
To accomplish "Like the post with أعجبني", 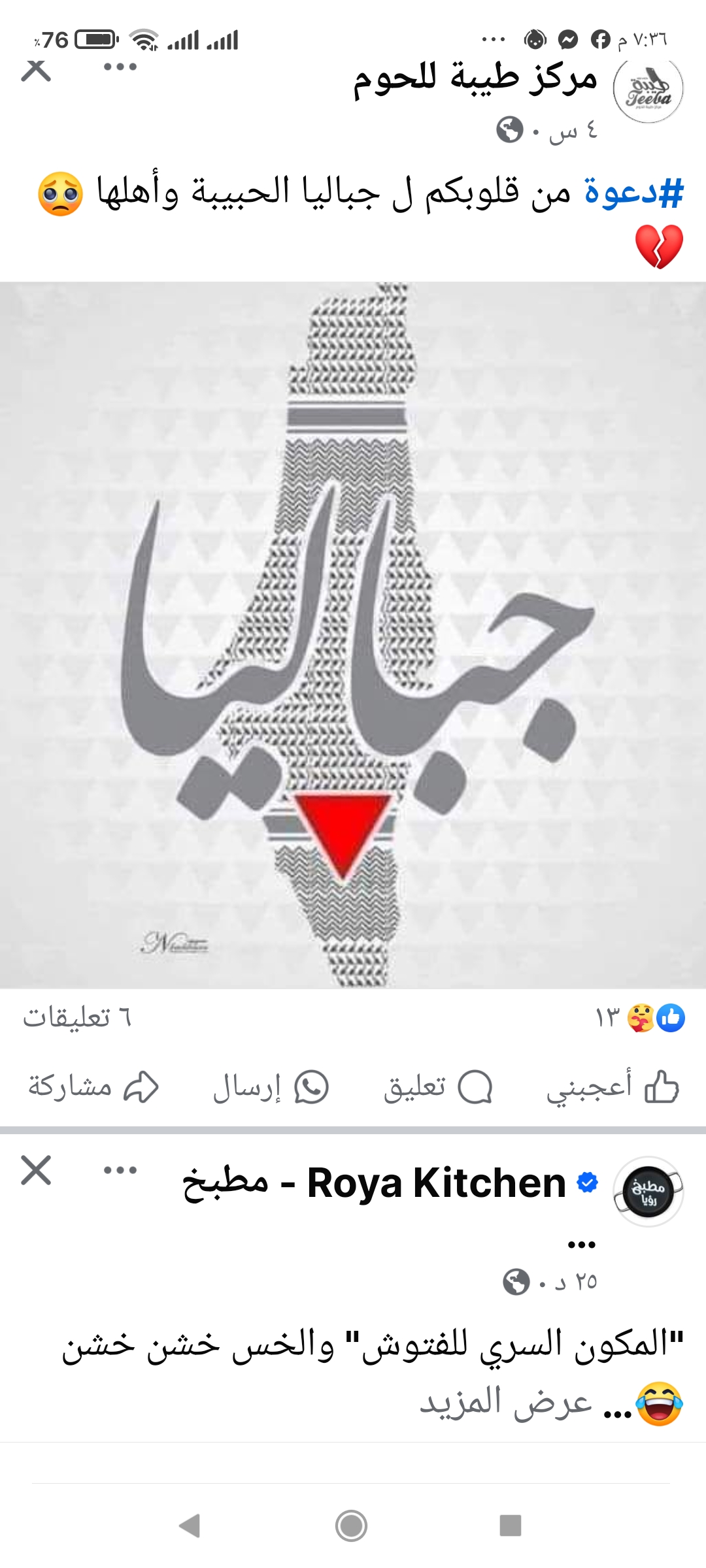I will (613, 1088).
